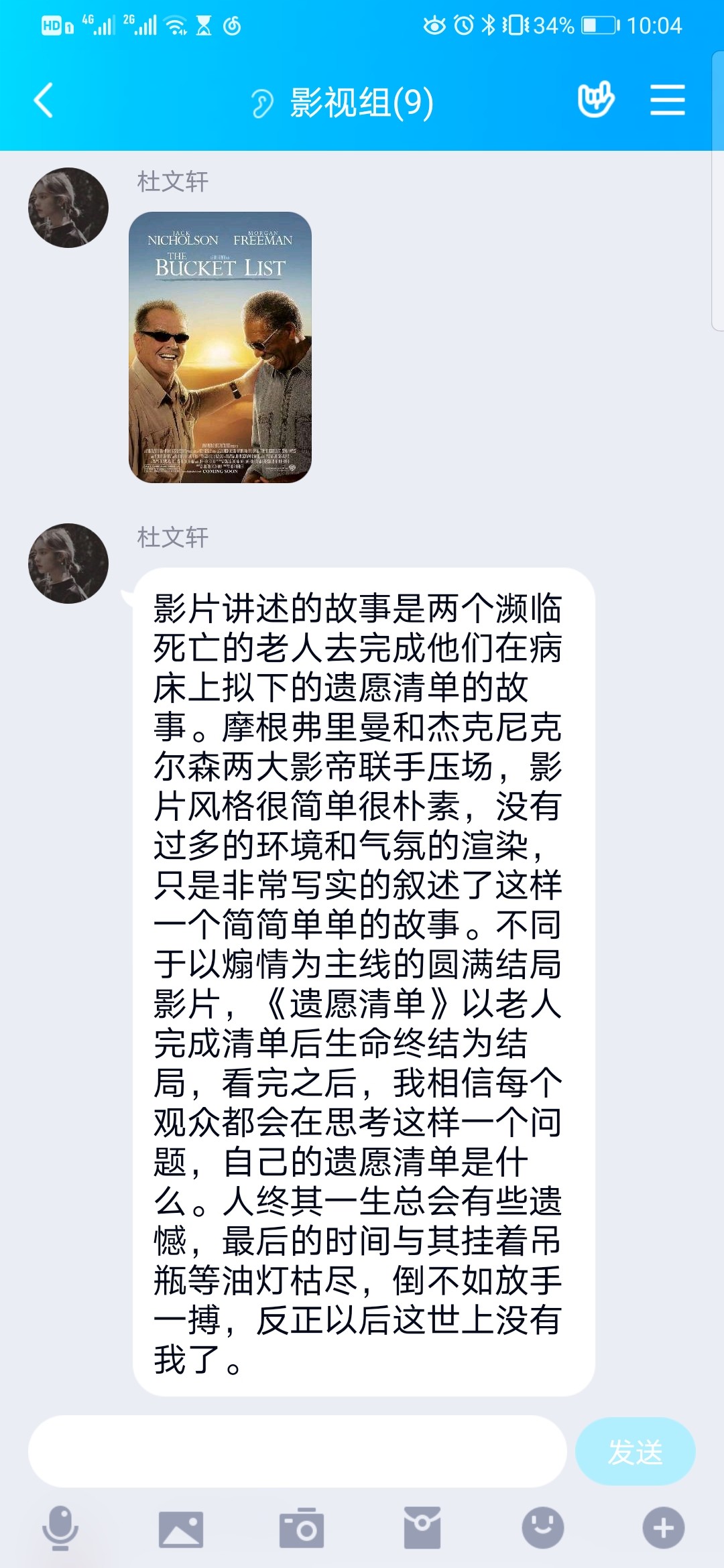This screenshot has height=1568, width=724.
Task: Tap the message input field
Action: pos(297,1451)
